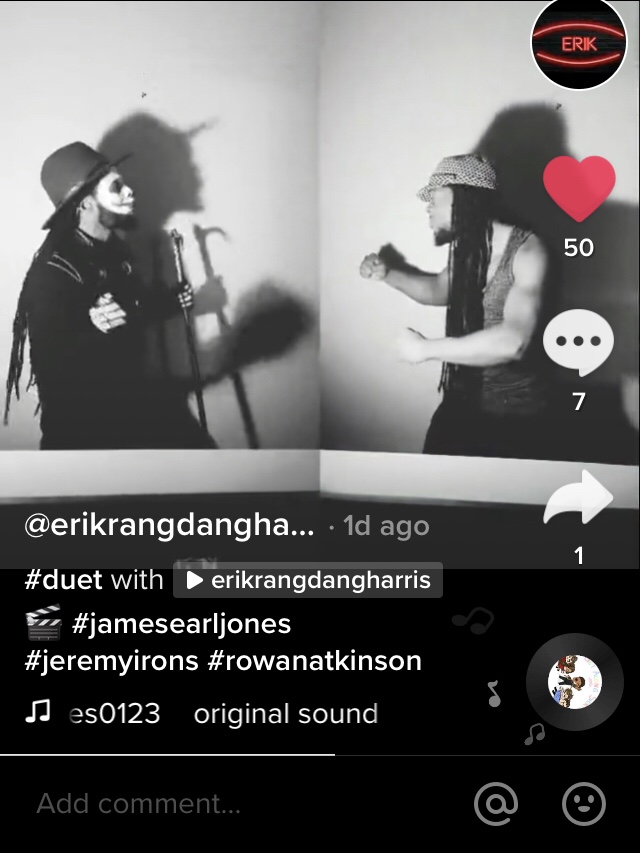Open the #jamesearljones hashtag
640x853 pixels.
(x=181, y=624)
